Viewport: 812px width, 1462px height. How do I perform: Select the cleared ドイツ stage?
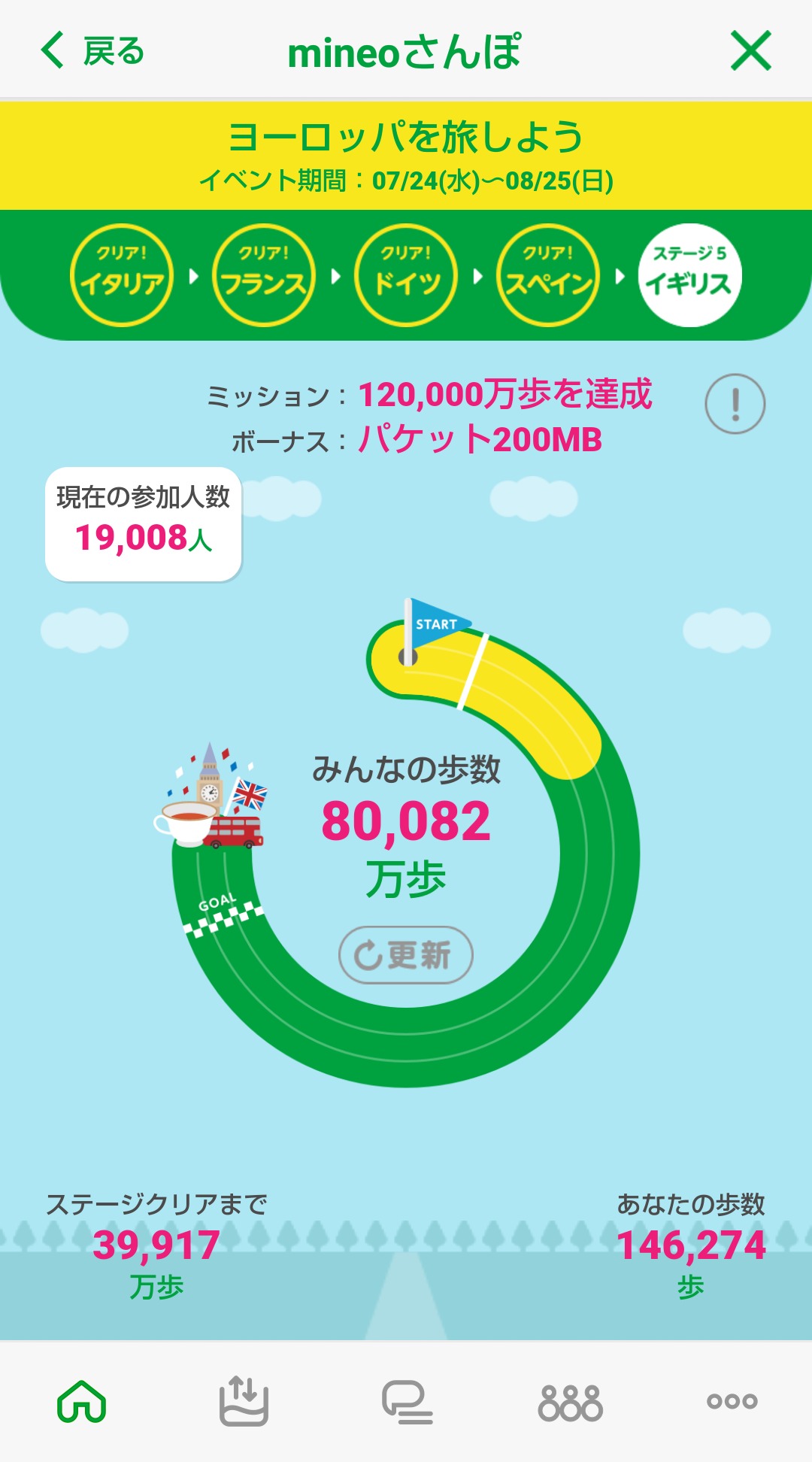[x=406, y=275]
